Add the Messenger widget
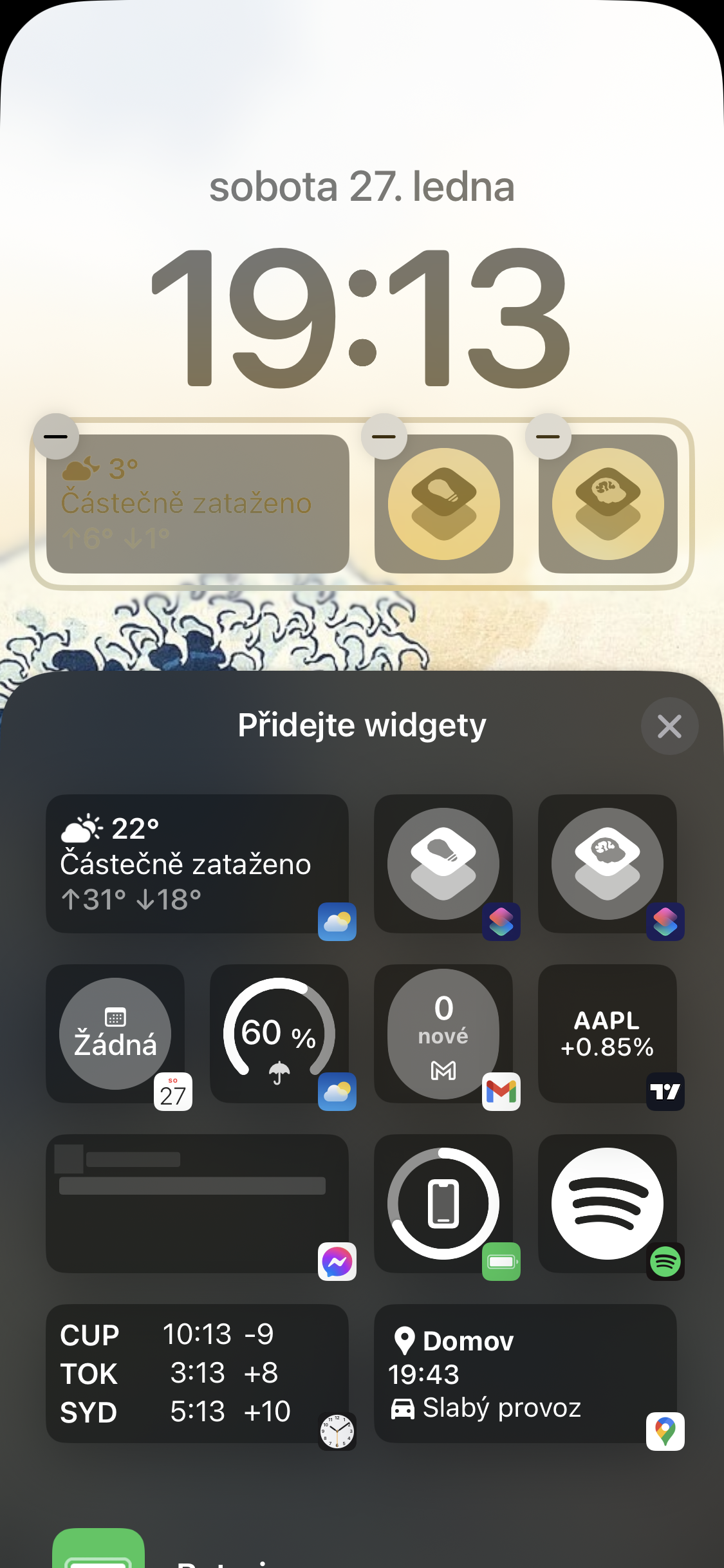This screenshot has width=724, height=1568. pos(197,1204)
